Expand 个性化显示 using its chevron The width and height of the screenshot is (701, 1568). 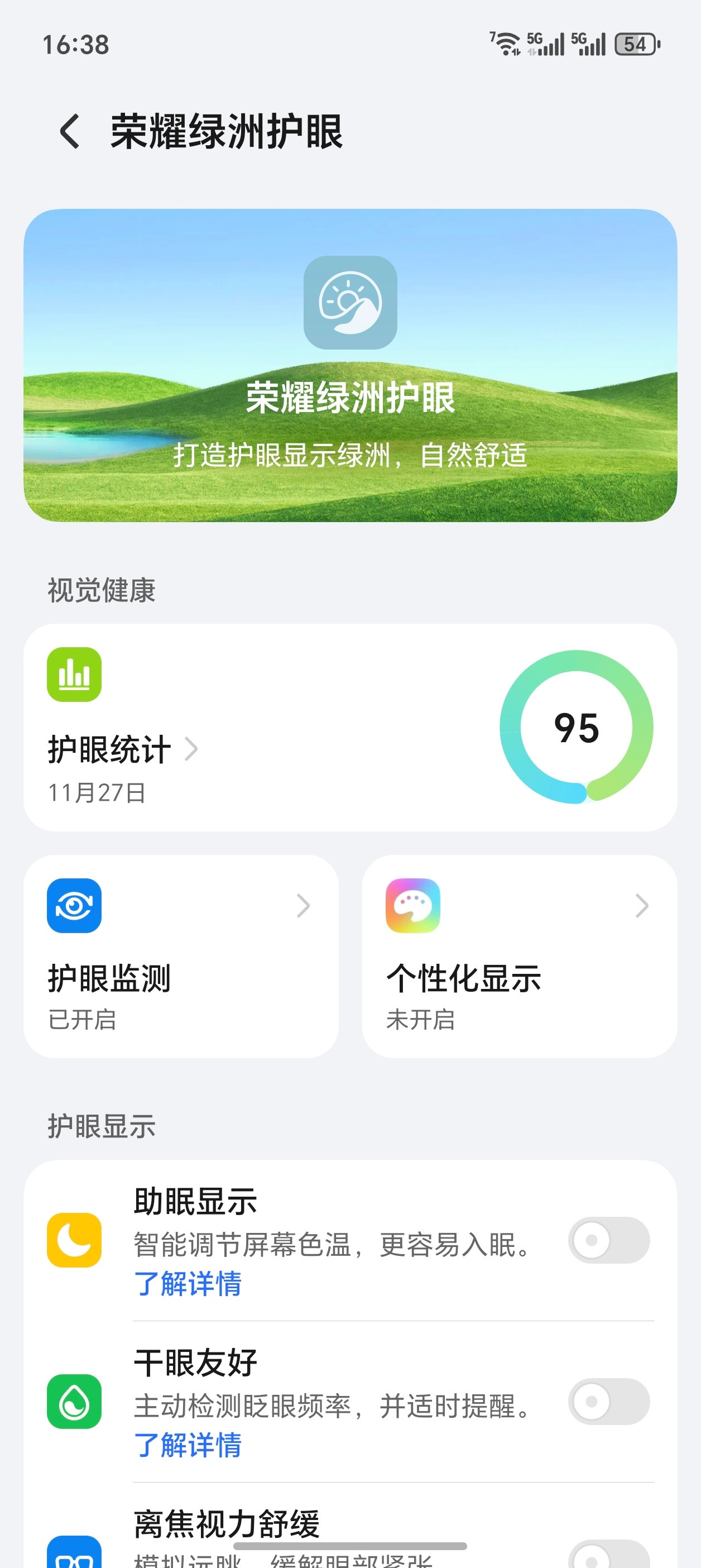642,906
